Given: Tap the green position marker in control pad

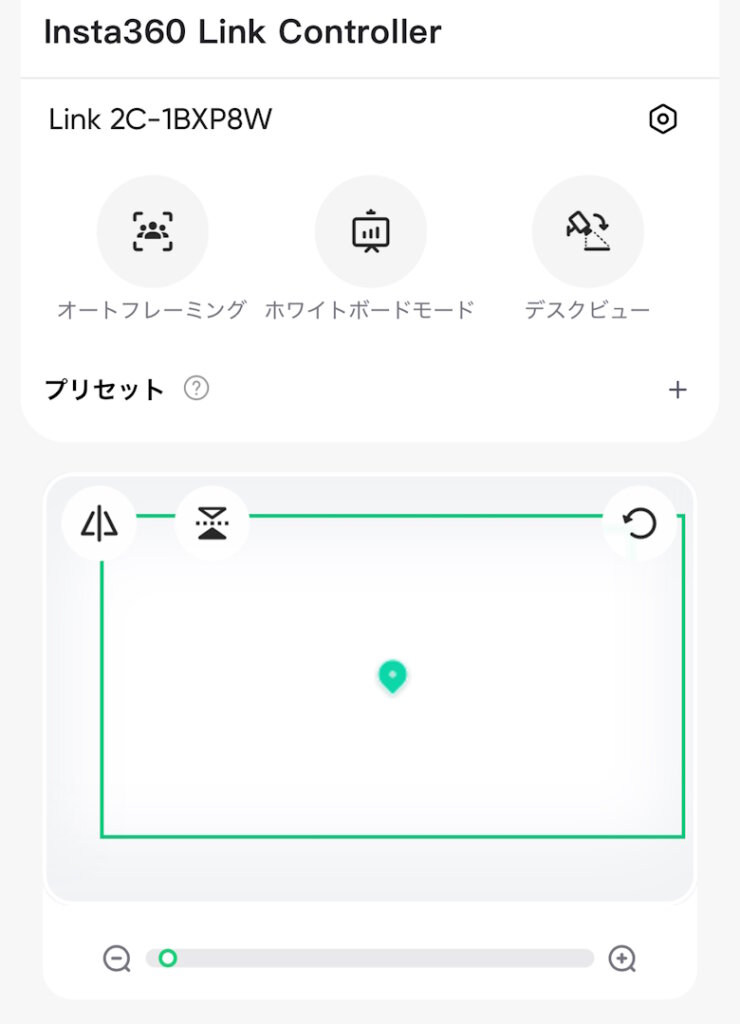Looking at the screenshot, I should [x=392, y=676].
